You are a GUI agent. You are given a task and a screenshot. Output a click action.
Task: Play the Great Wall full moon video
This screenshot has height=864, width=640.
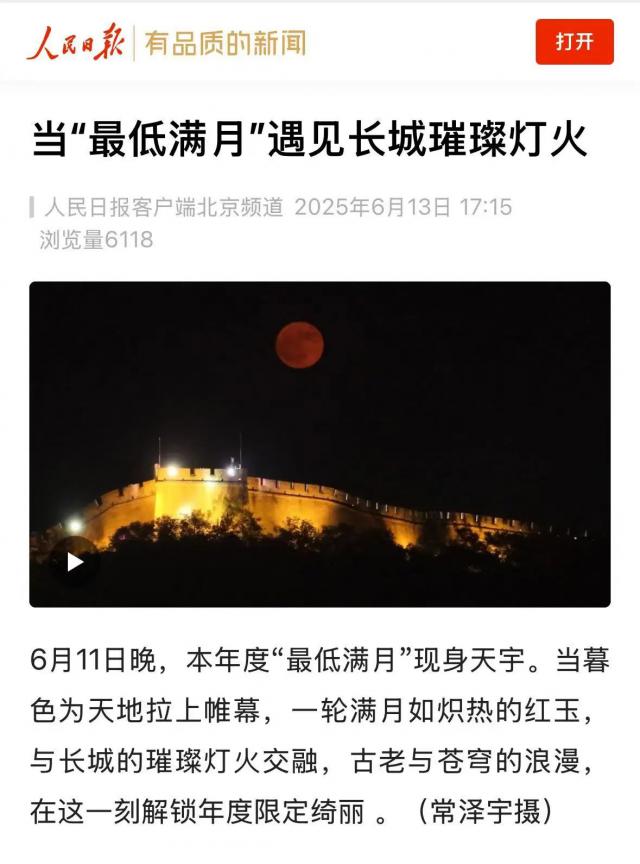76,562
